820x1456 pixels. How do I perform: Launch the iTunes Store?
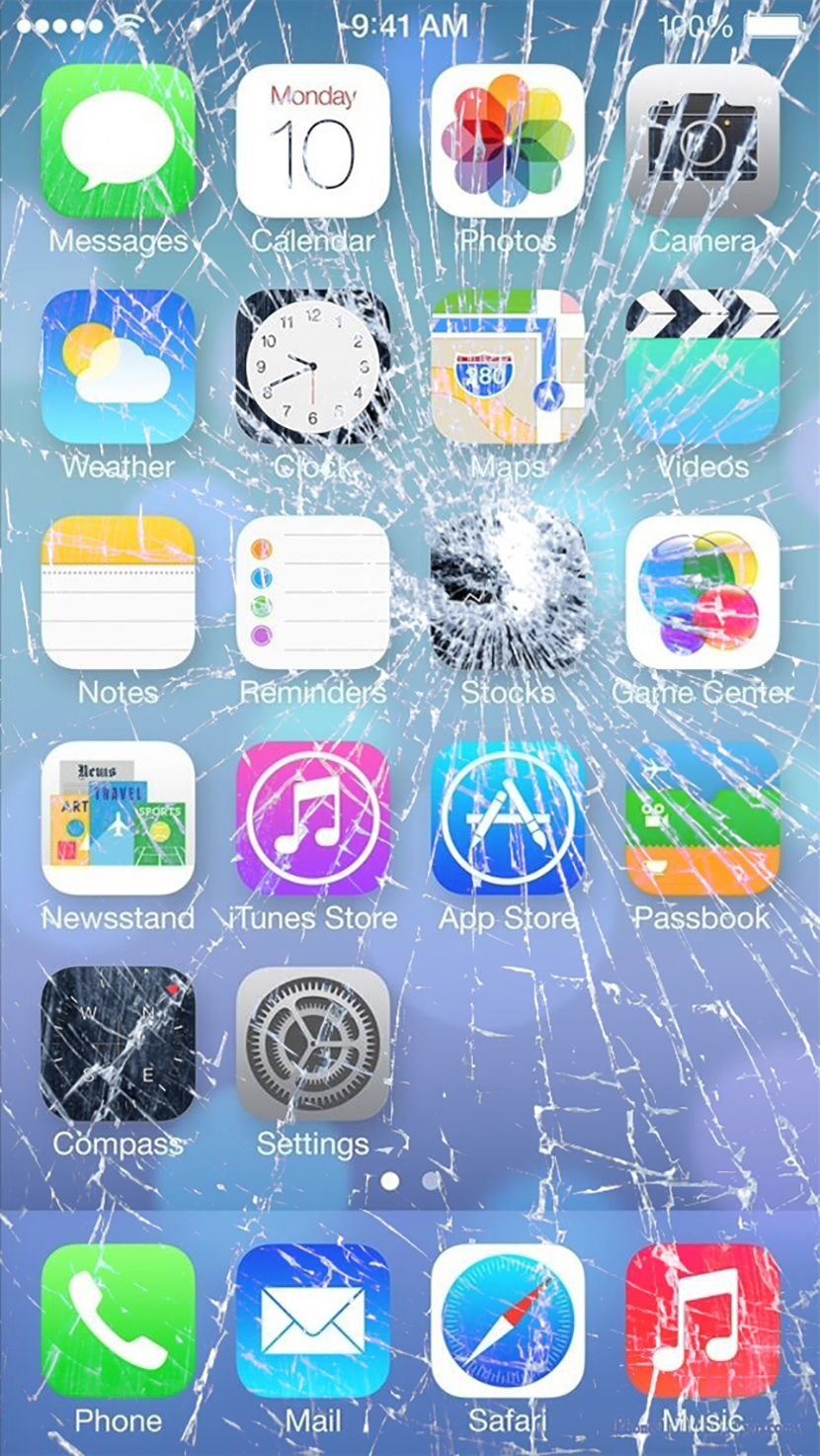[x=312, y=817]
